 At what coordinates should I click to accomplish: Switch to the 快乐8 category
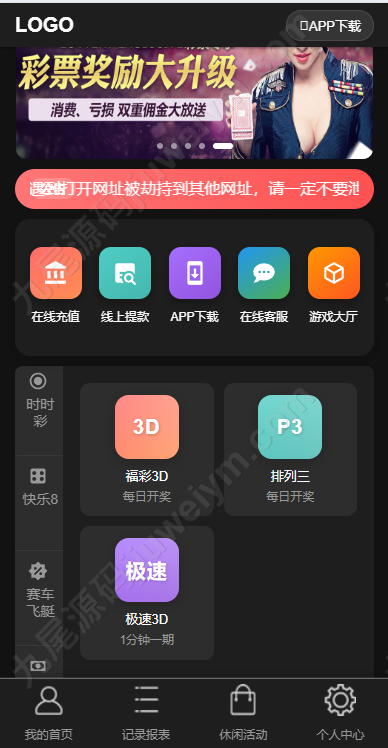[x=39, y=487]
